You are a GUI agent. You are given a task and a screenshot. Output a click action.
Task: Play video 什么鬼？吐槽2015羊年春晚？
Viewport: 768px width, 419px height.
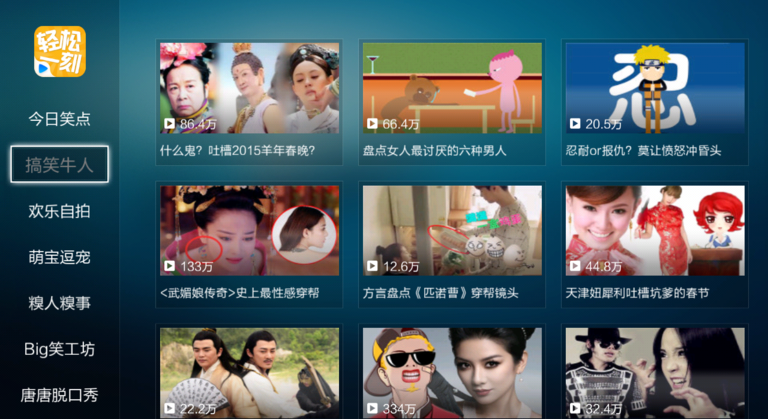[x=249, y=100]
